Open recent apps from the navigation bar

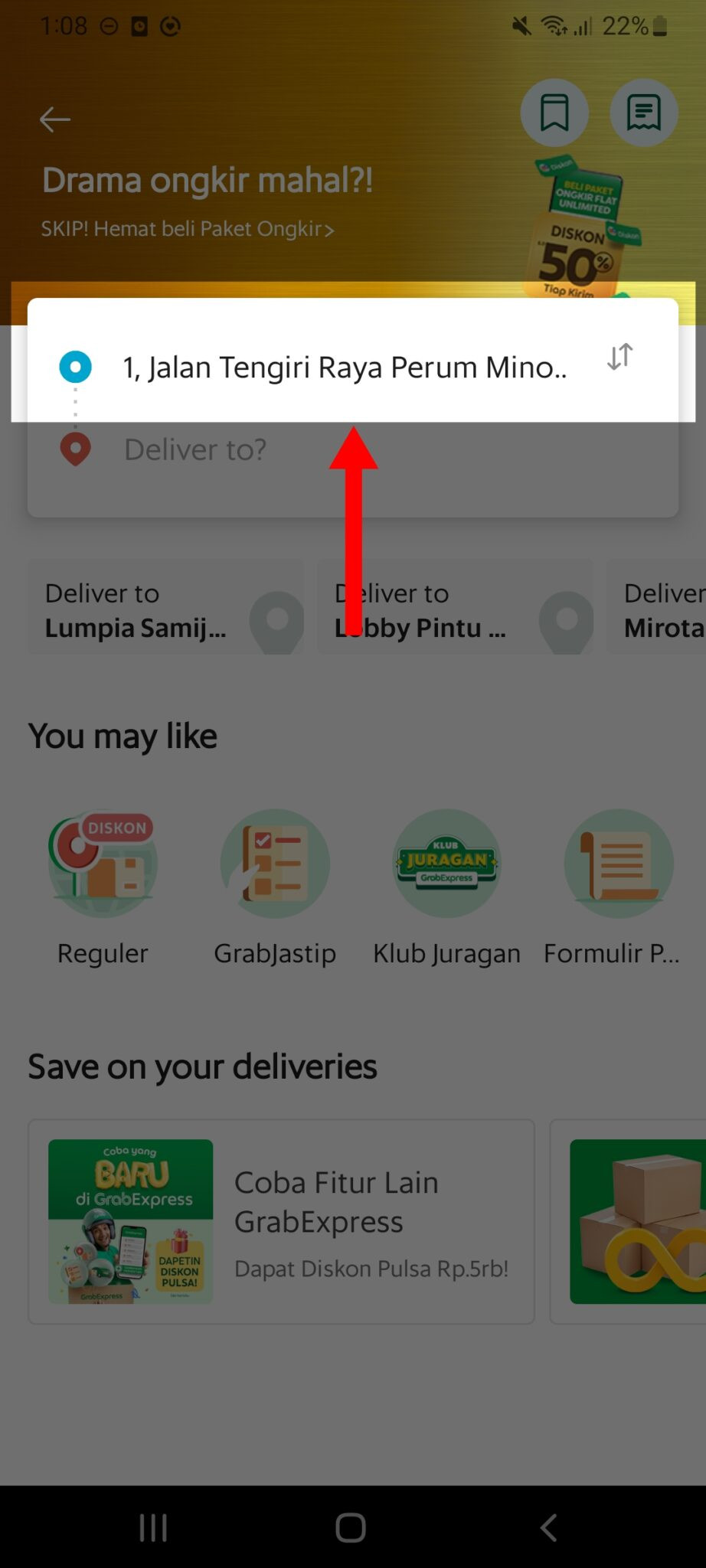(x=152, y=1527)
